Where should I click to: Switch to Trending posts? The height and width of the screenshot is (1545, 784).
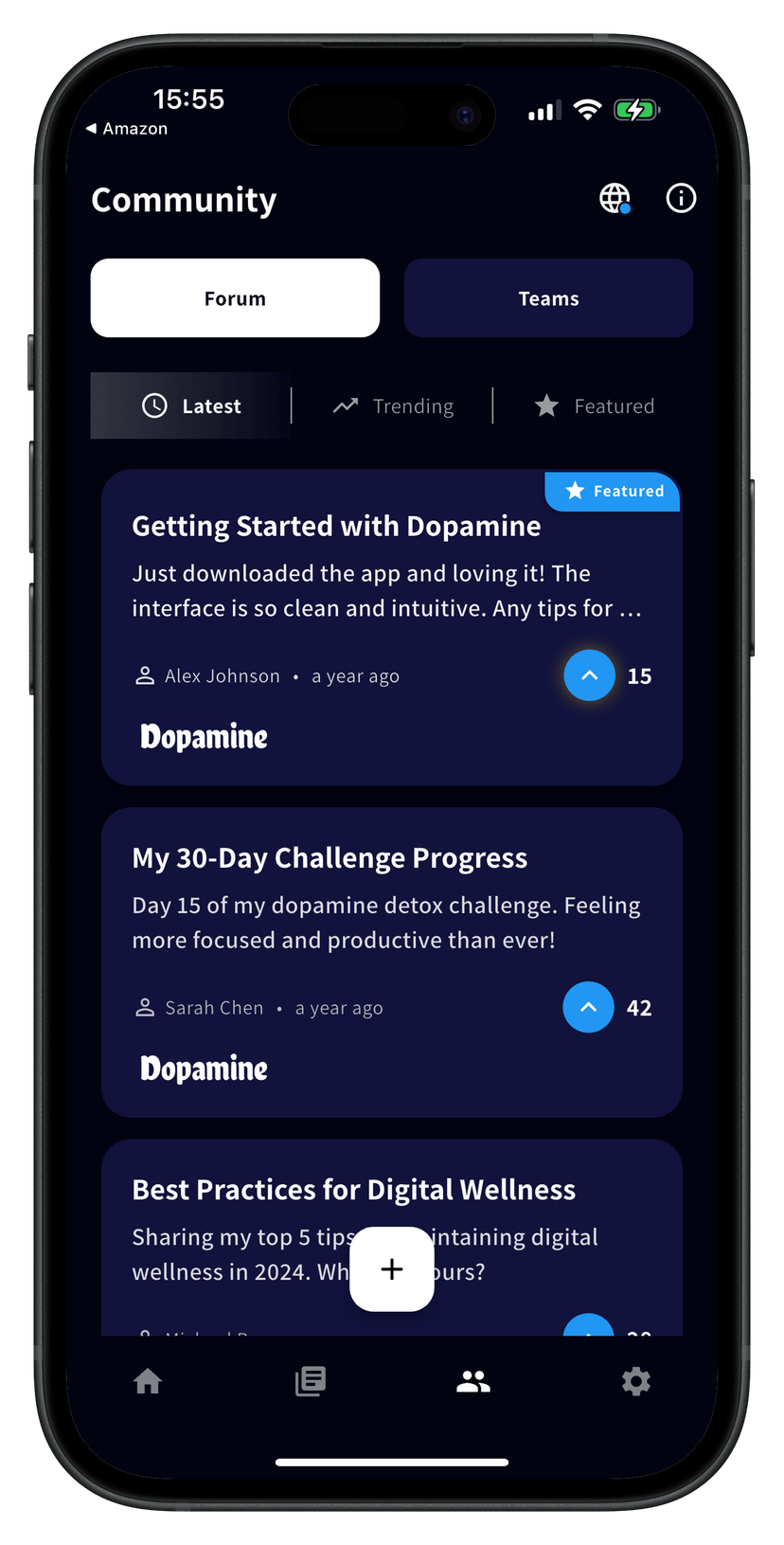point(393,405)
